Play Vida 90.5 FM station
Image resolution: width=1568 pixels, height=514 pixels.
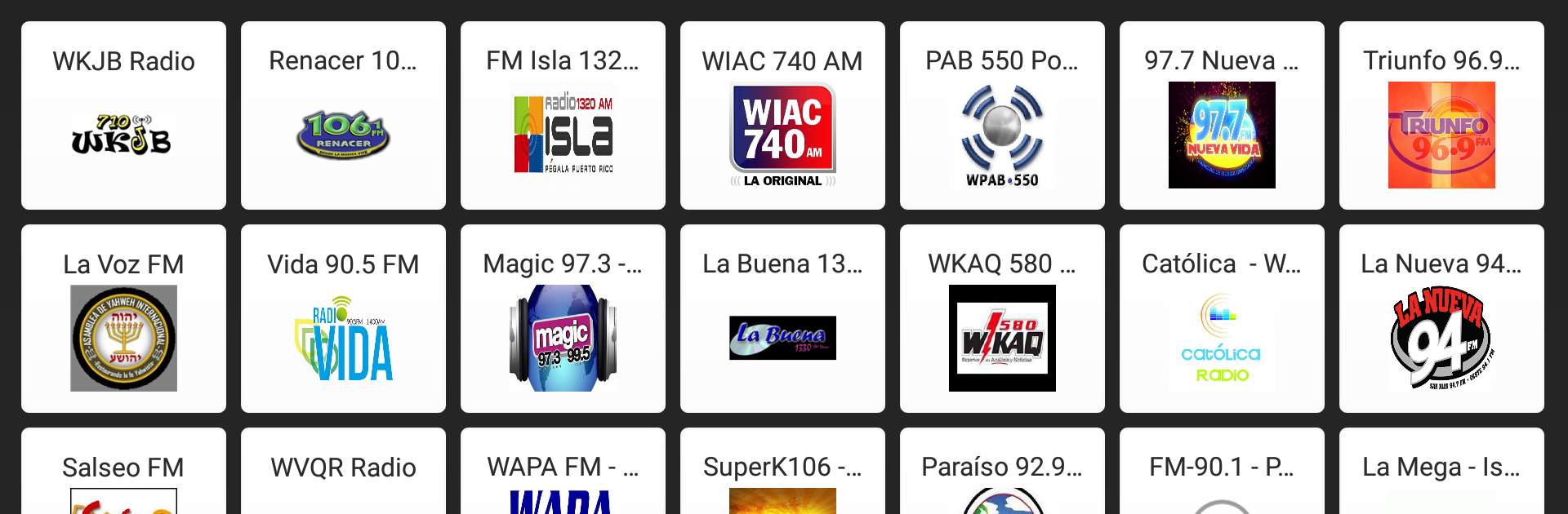click(x=343, y=319)
